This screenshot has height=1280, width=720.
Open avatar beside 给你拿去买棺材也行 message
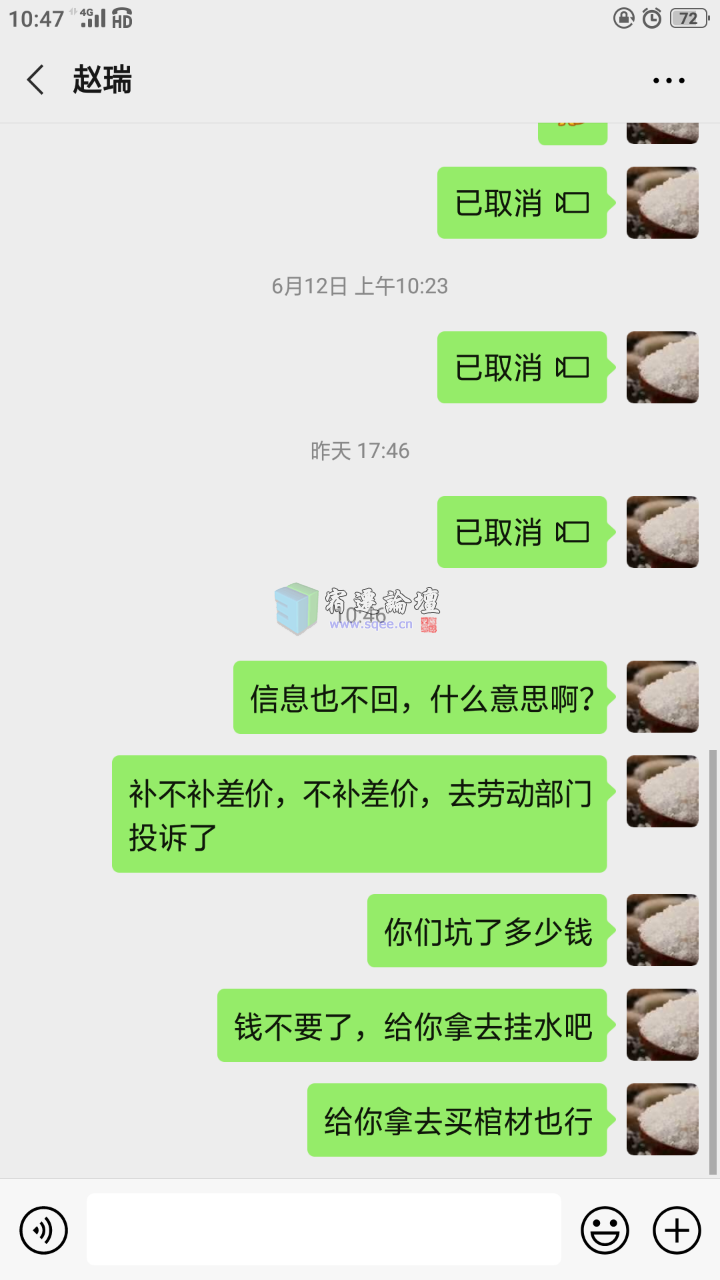coord(662,1119)
